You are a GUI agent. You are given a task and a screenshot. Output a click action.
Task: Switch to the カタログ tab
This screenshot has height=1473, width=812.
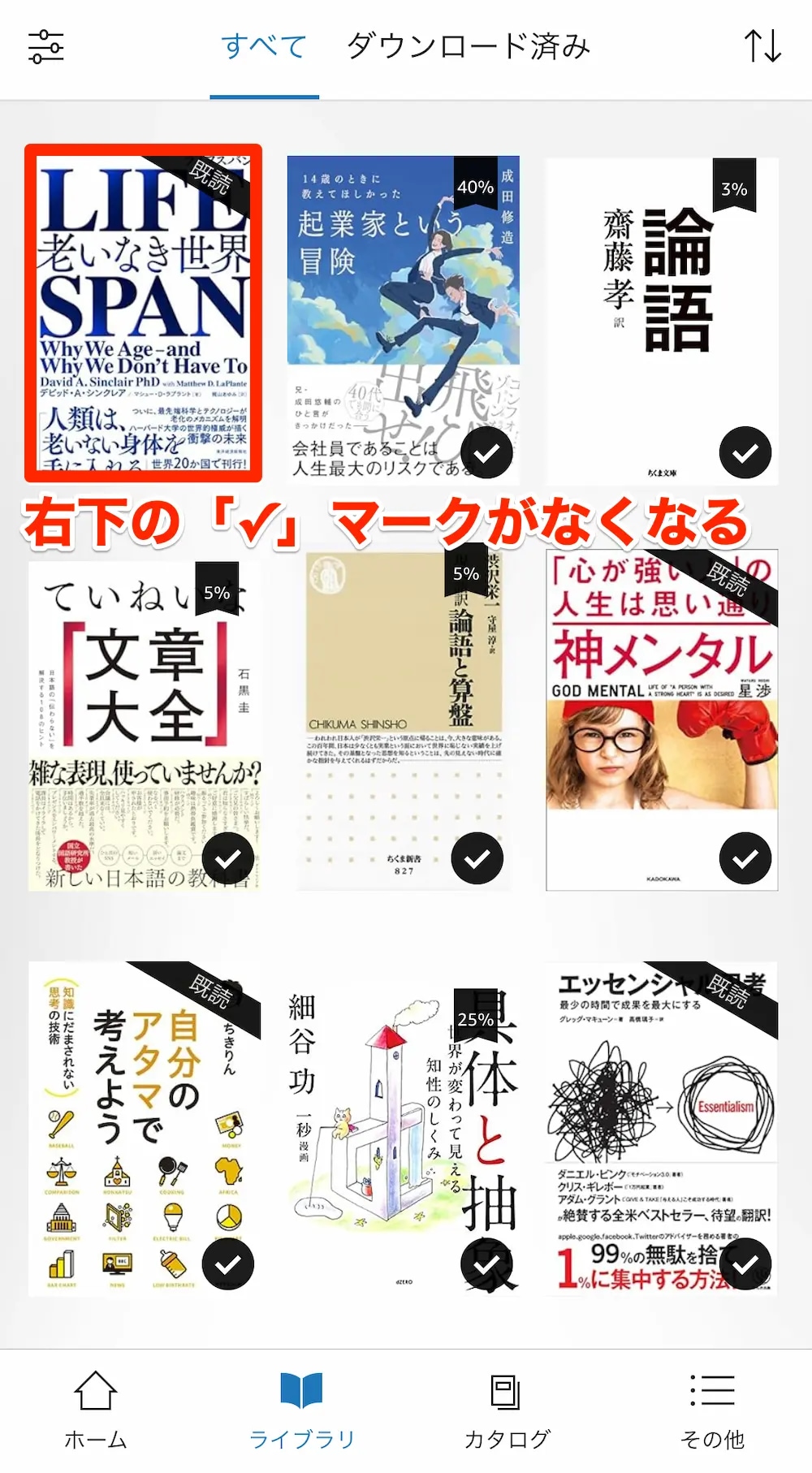[x=507, y=1410]
